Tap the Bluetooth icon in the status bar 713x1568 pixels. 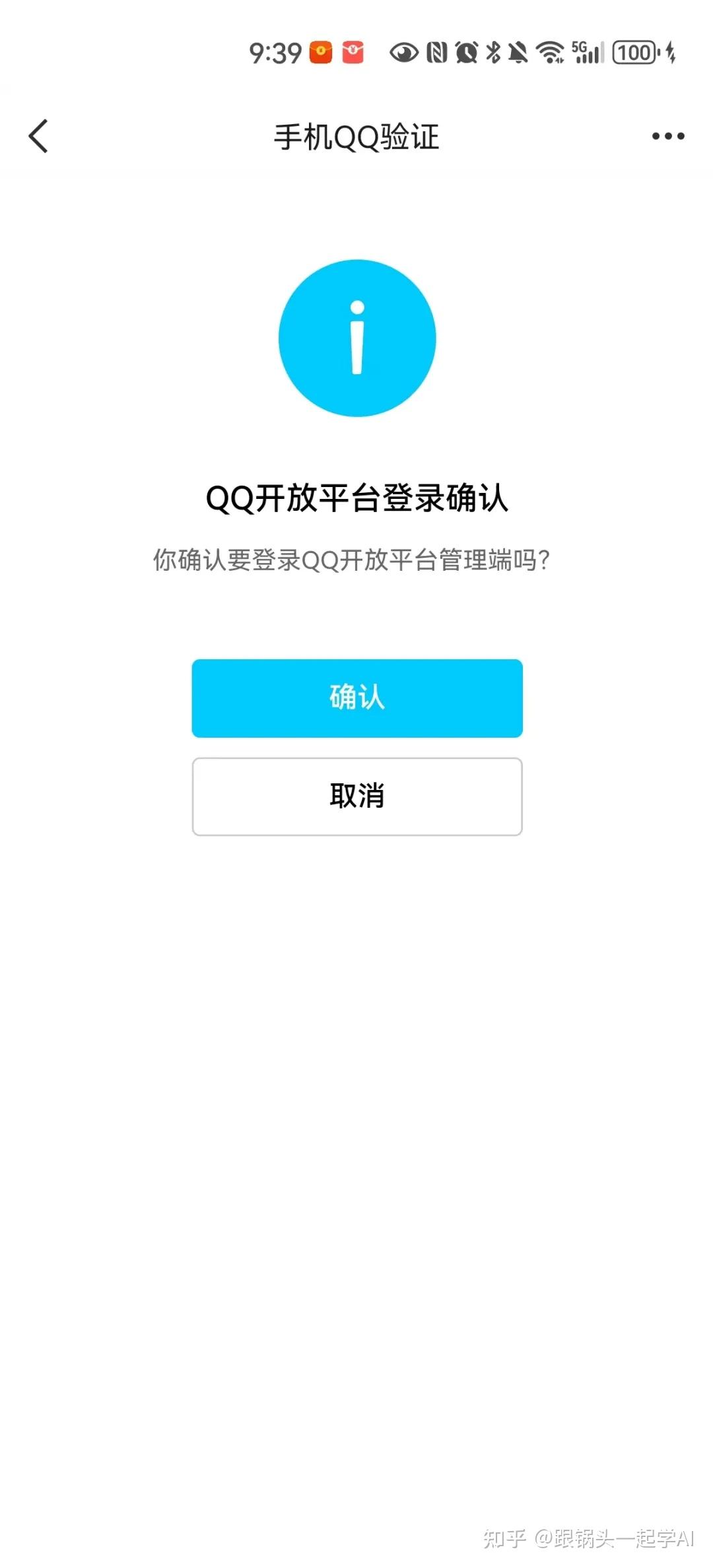pos(492,53)
